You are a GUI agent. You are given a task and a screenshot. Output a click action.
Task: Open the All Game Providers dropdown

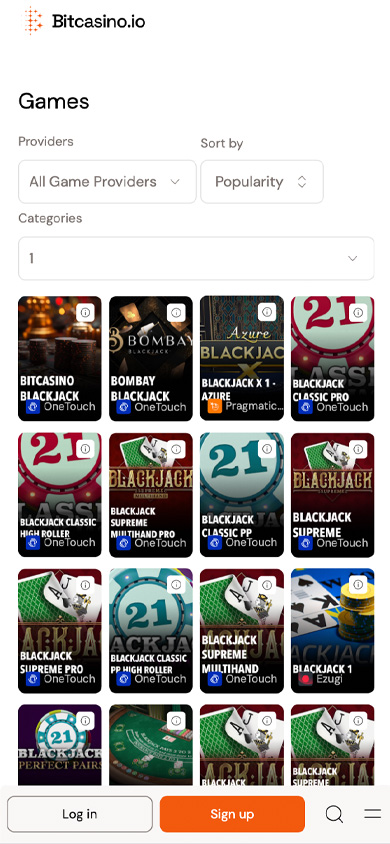pyautogui.click(x=107, y=182)
